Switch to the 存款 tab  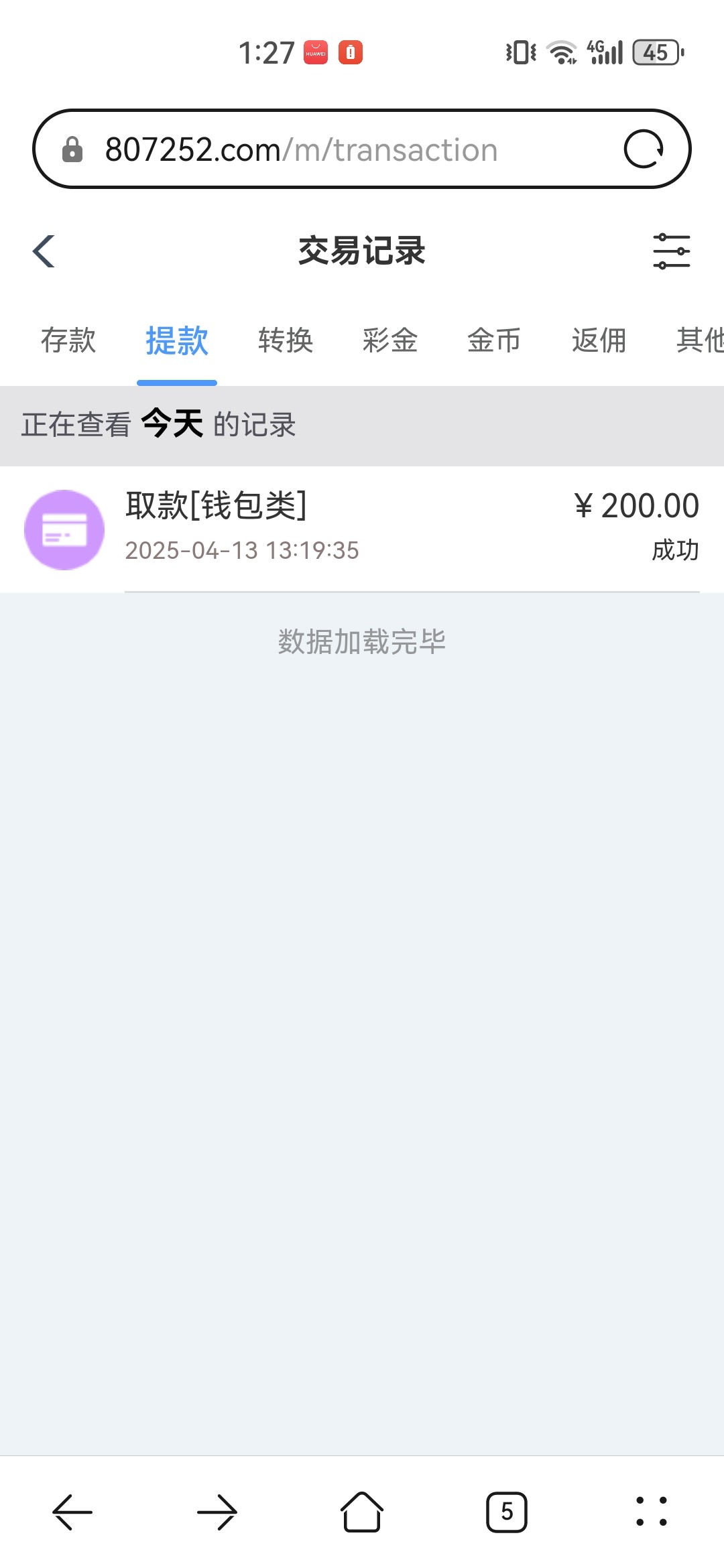(68, 340)
